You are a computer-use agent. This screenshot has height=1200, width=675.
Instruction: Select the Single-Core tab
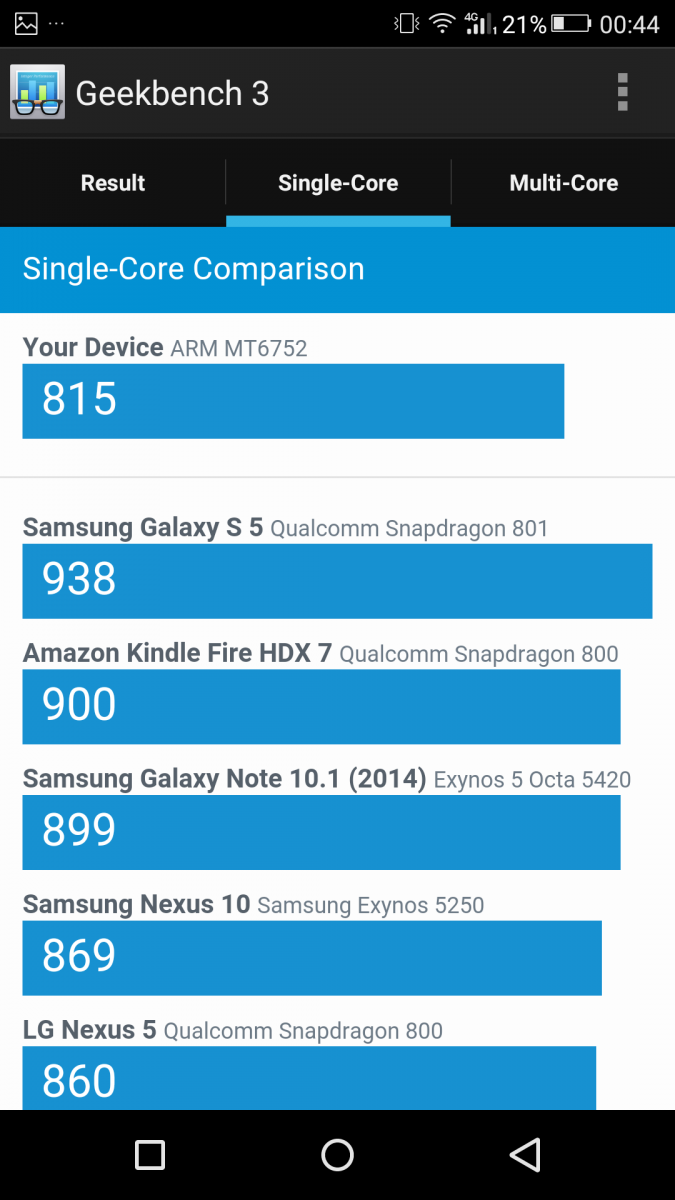[338, 183]
